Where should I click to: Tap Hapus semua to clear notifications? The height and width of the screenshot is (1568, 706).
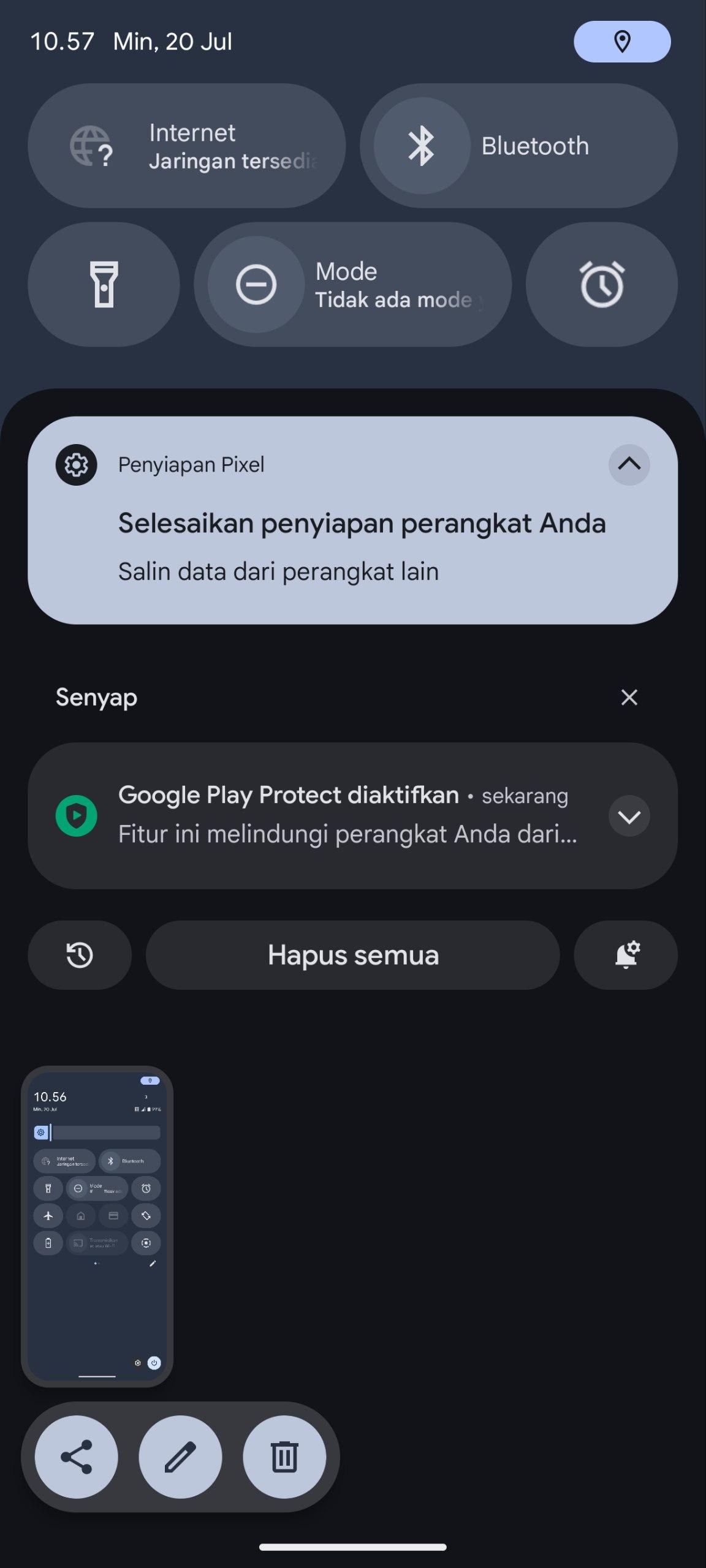[x=352, y=955]
